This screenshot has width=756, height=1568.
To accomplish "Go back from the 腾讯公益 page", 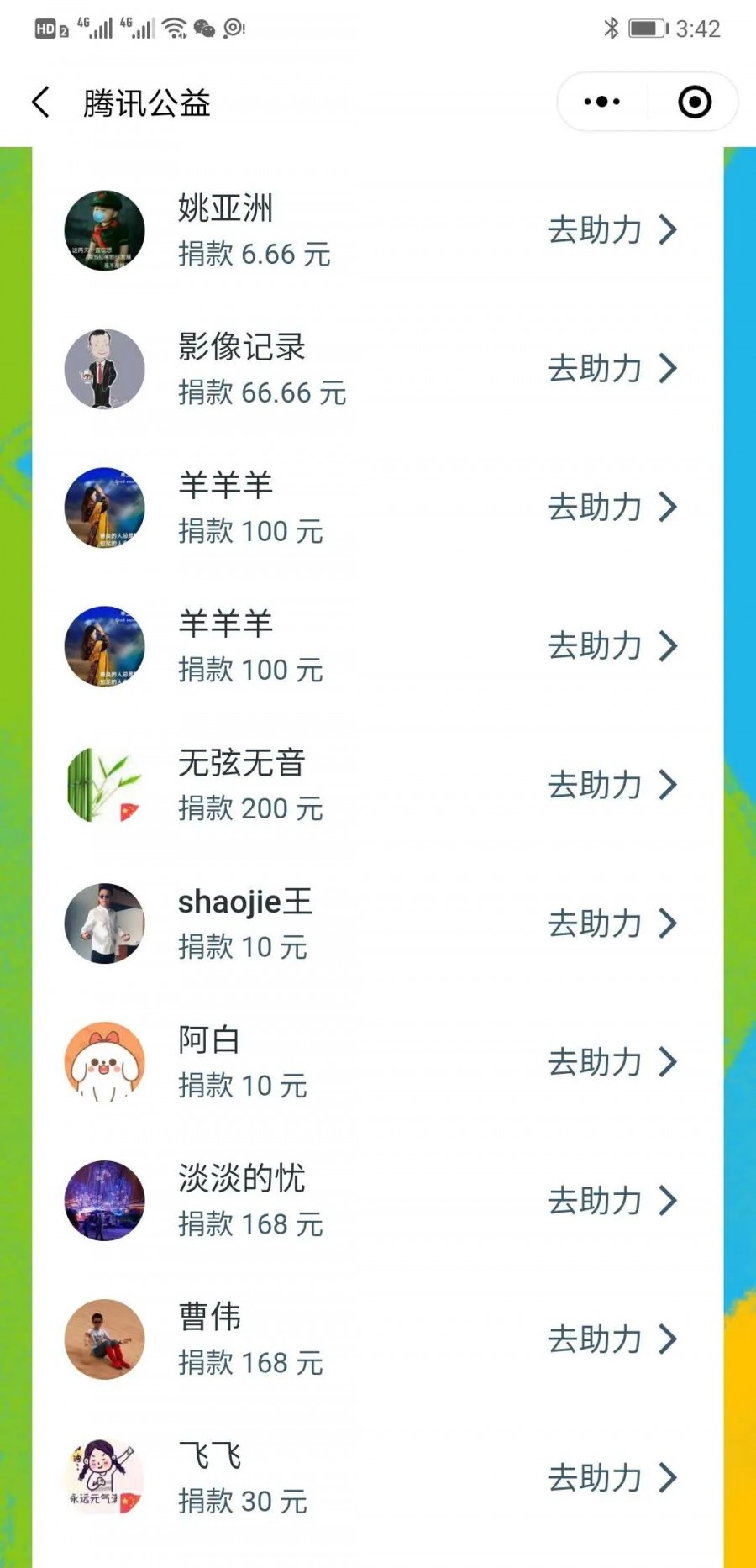I will coord(40,103).
